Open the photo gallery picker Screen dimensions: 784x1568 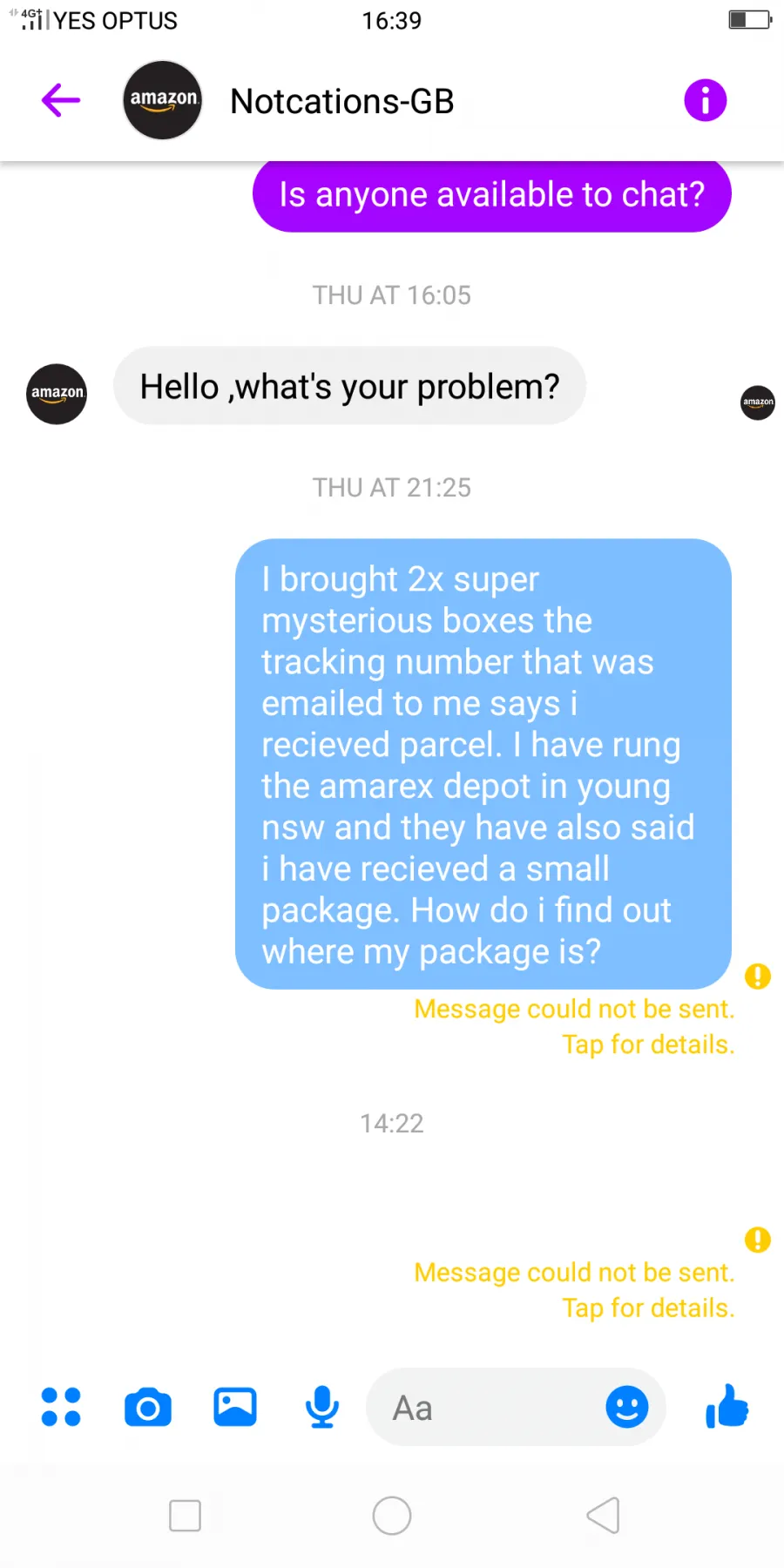point(235,1407)
